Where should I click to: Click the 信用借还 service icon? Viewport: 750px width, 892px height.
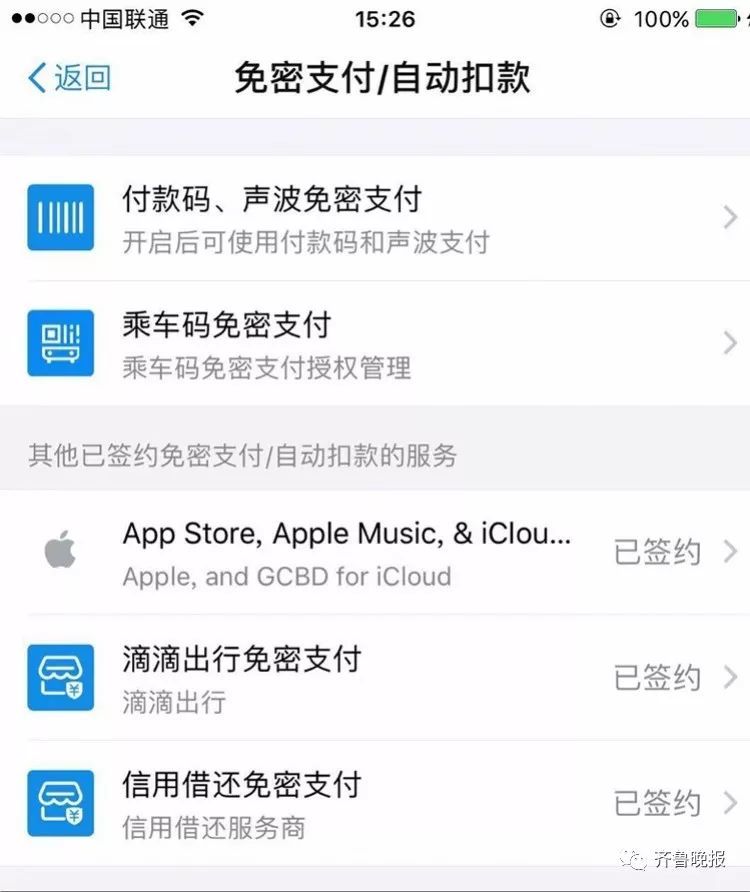click(61, 803)
